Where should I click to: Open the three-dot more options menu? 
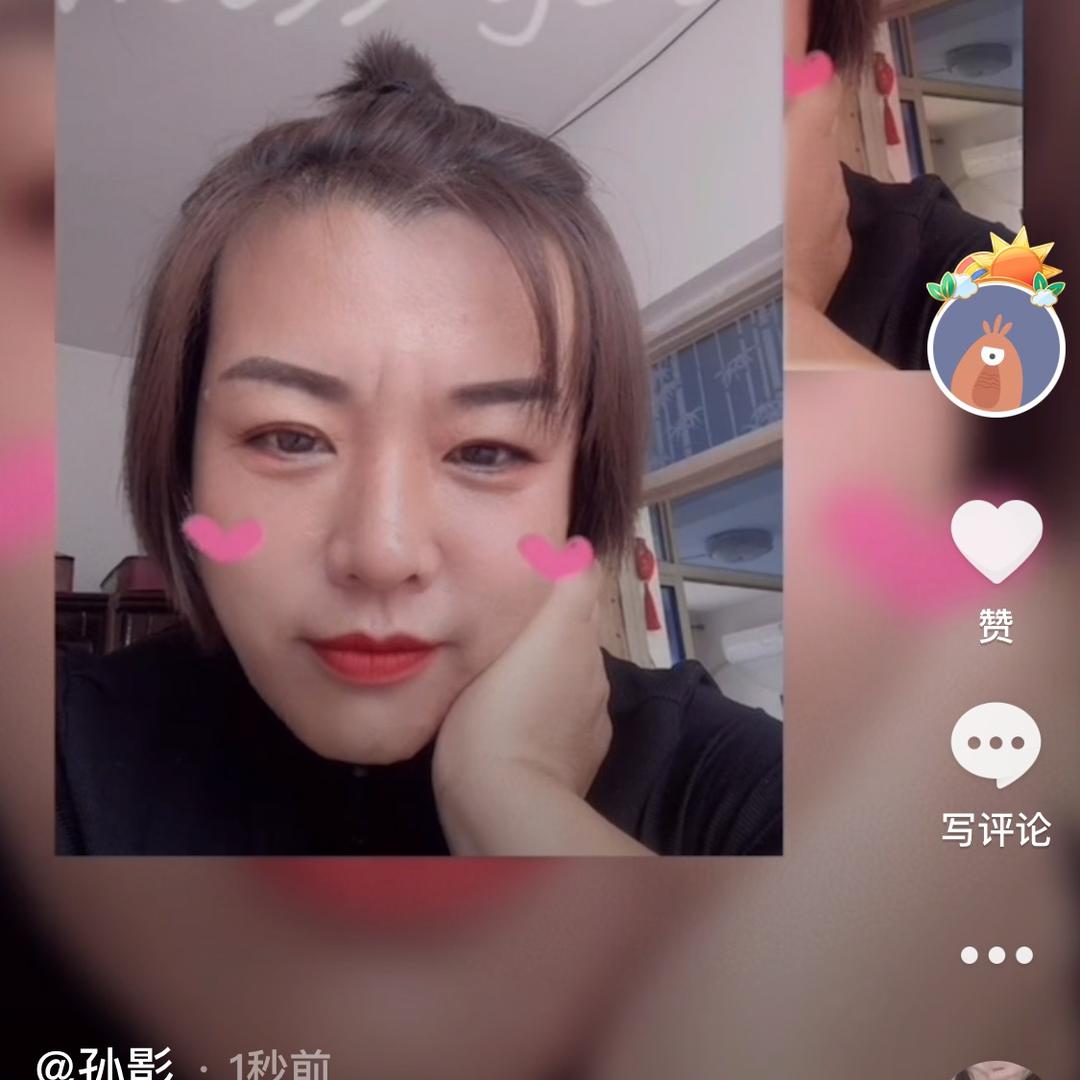click(x=996, y=955)
